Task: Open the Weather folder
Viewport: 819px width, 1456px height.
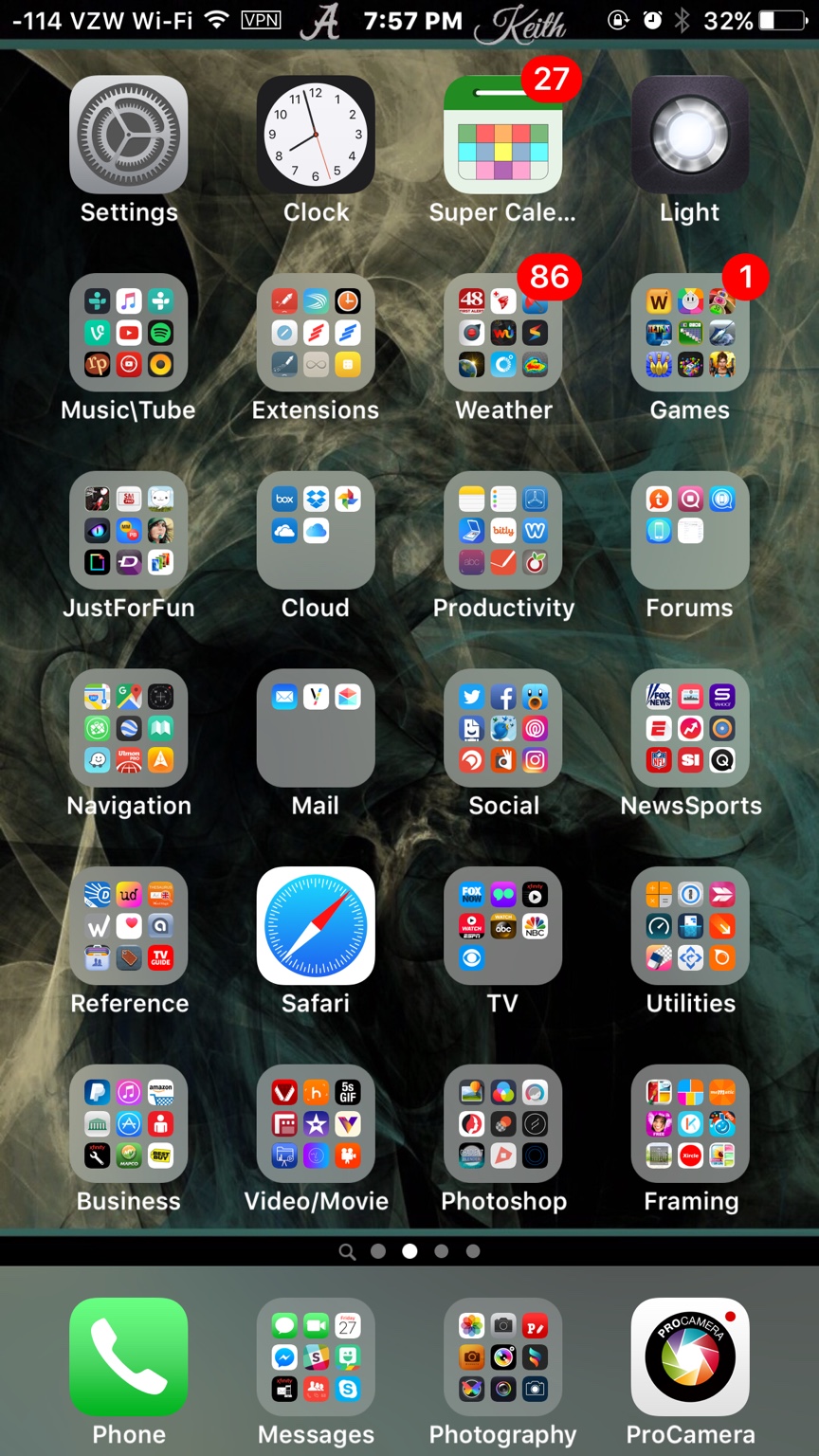Action: (502, 333)
